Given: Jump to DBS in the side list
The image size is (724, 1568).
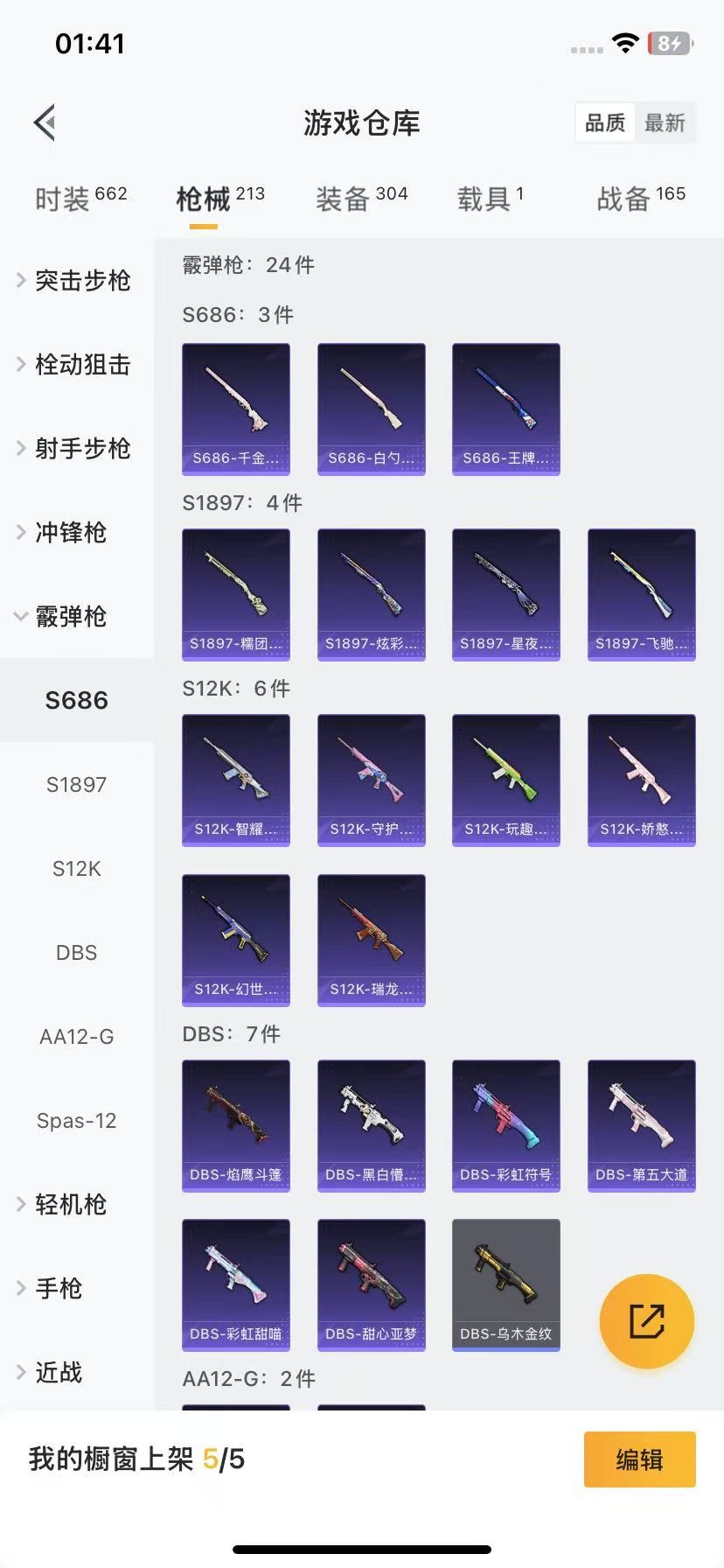Looking at the screenshot, I should tap(77, 952).
